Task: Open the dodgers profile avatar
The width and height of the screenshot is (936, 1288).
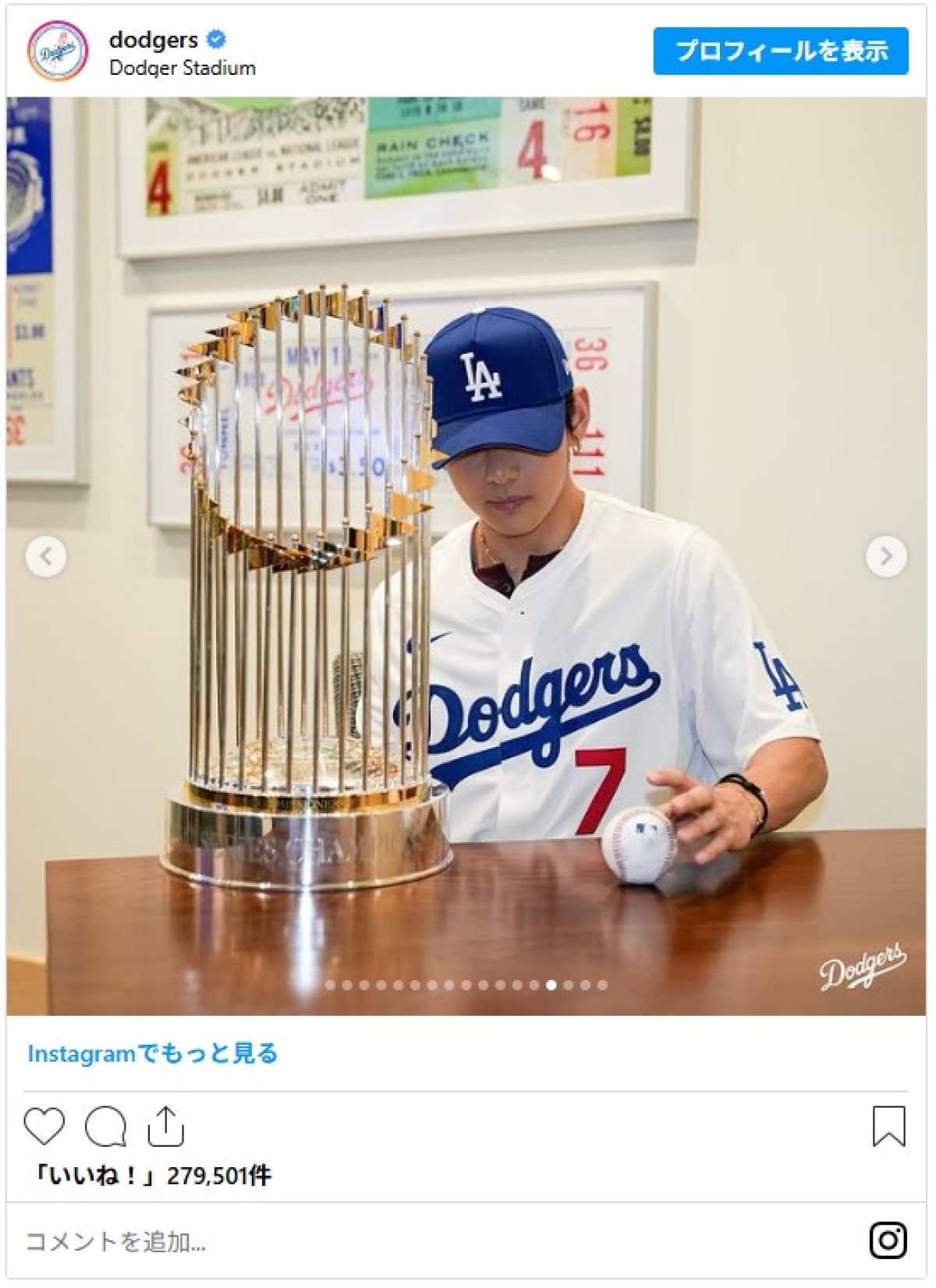Action: point(58,51)
